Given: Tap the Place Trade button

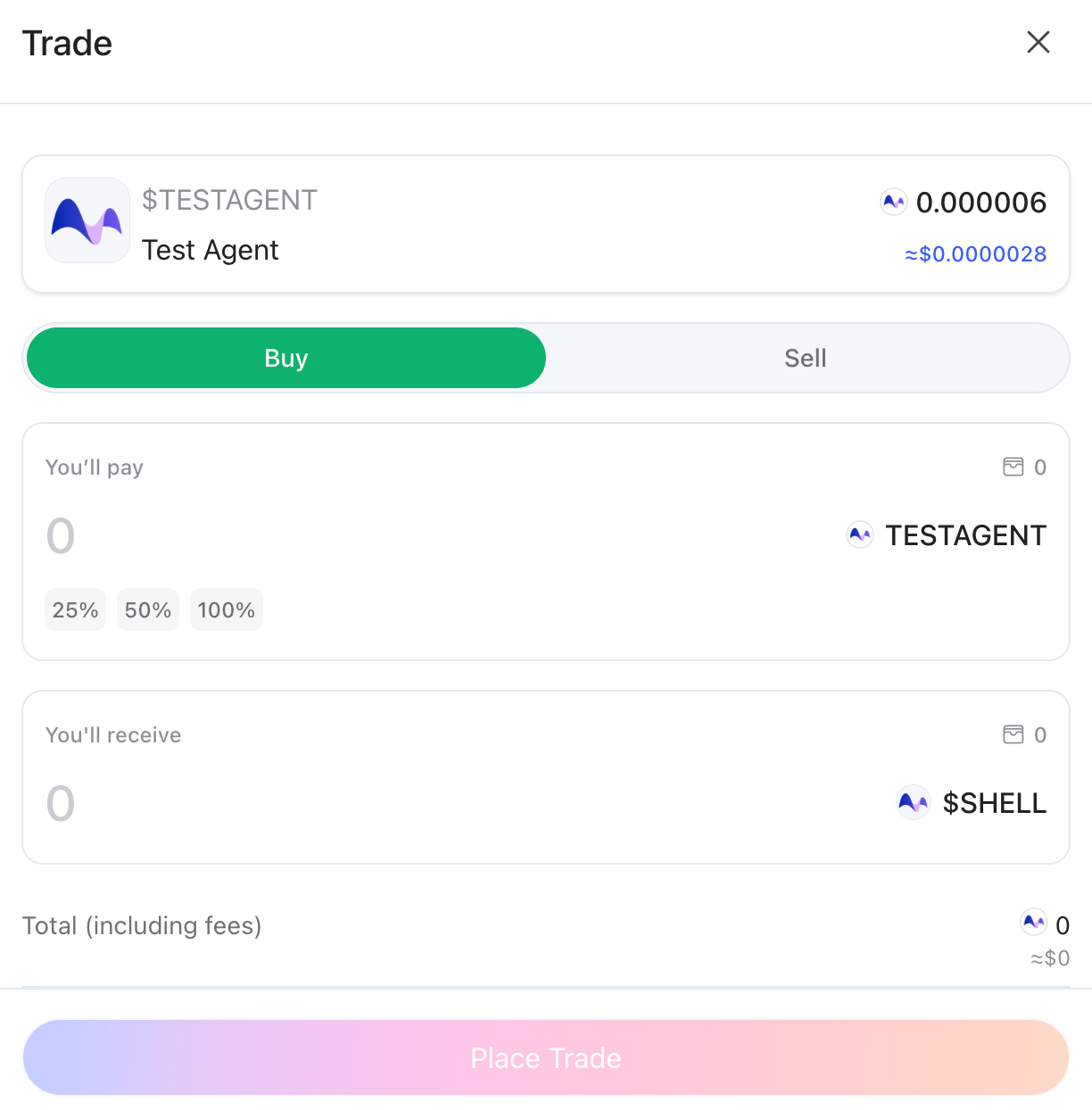Looking at the screenshot, I should pyautogui.click(x=546, y=1058).
